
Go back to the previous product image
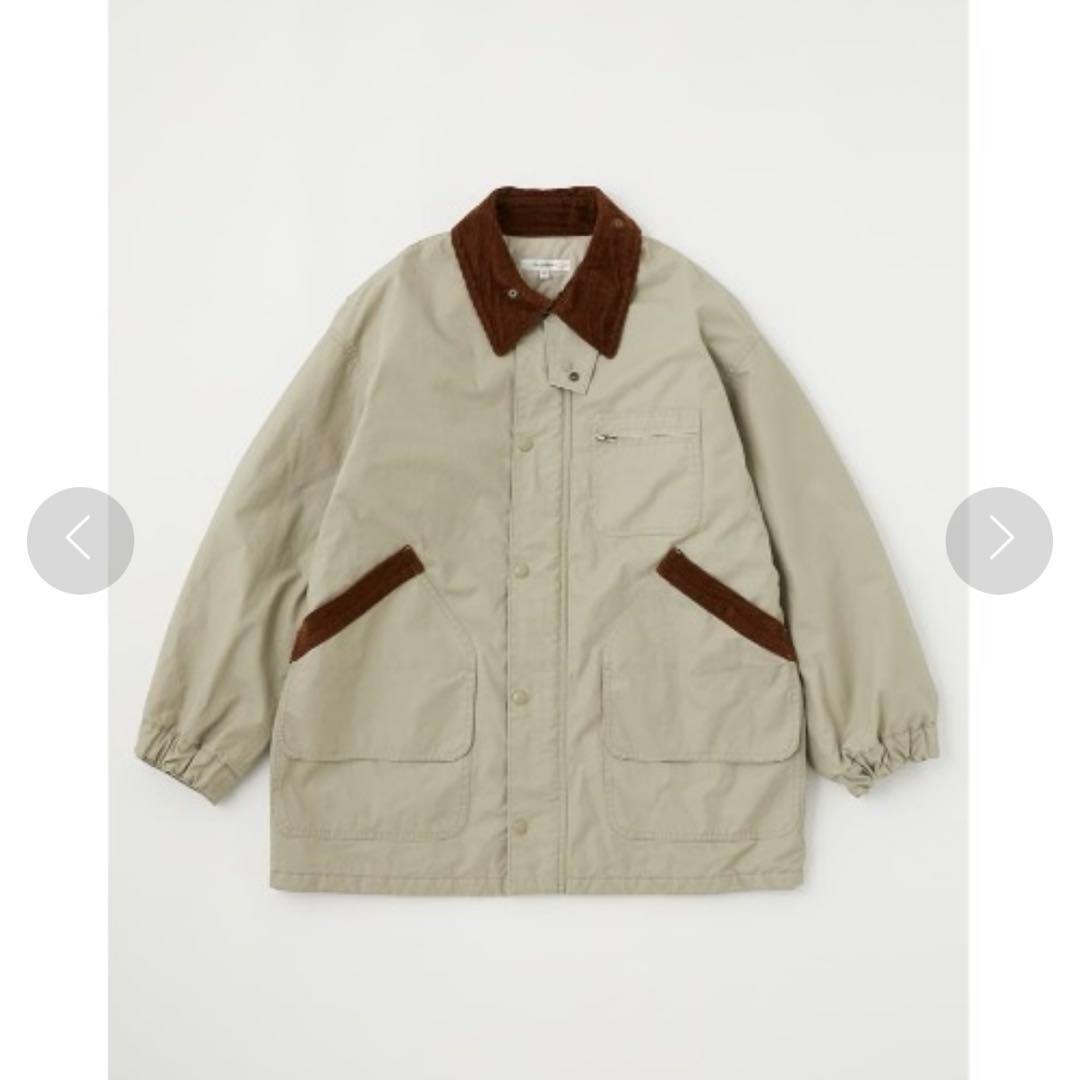coord(80,540)
